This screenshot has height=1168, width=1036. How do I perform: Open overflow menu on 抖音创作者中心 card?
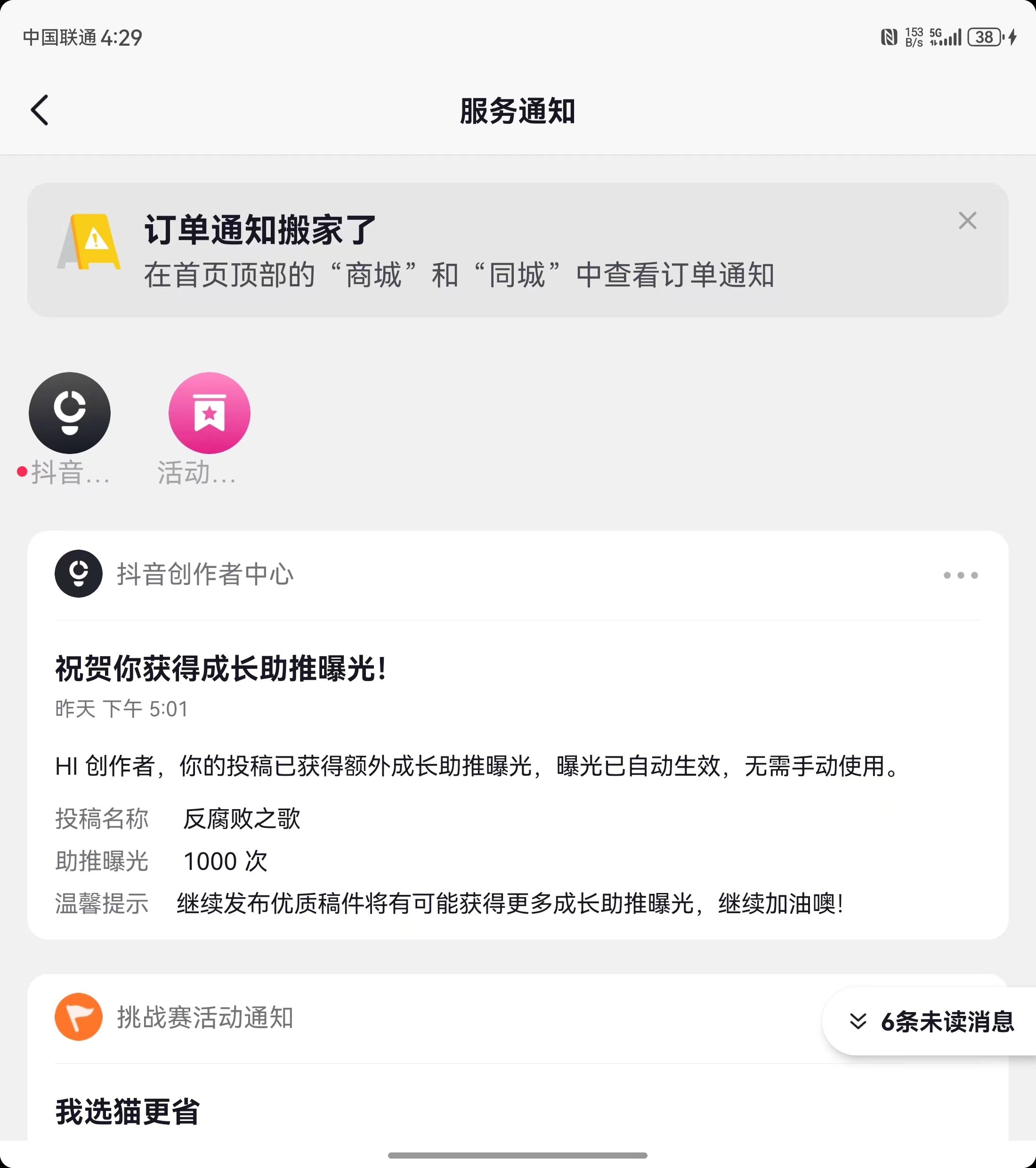[960, 575]
